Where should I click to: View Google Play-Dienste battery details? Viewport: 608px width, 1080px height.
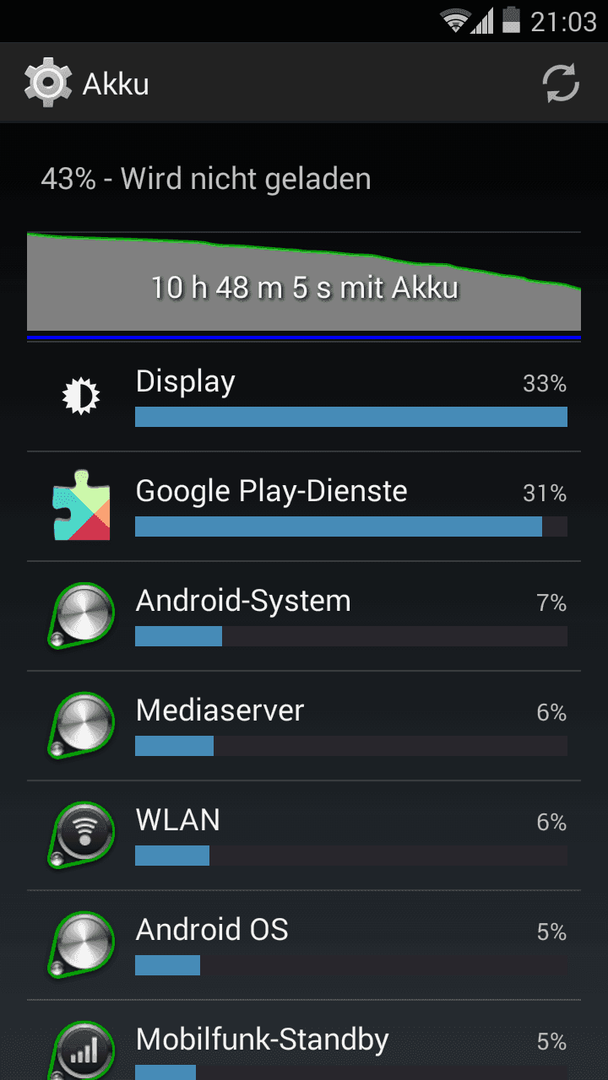tap(303, 507)
